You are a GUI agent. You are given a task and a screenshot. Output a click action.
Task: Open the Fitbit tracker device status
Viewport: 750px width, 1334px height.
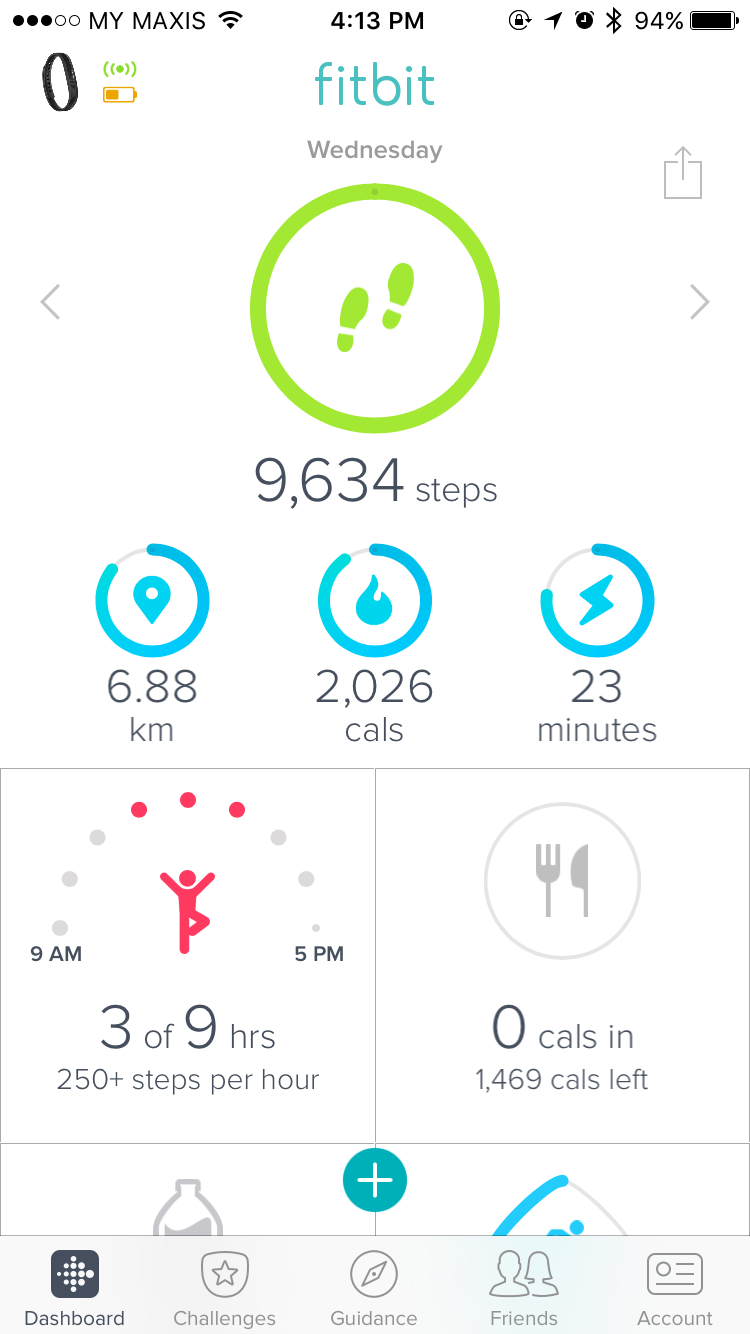[x=88, y=82]
